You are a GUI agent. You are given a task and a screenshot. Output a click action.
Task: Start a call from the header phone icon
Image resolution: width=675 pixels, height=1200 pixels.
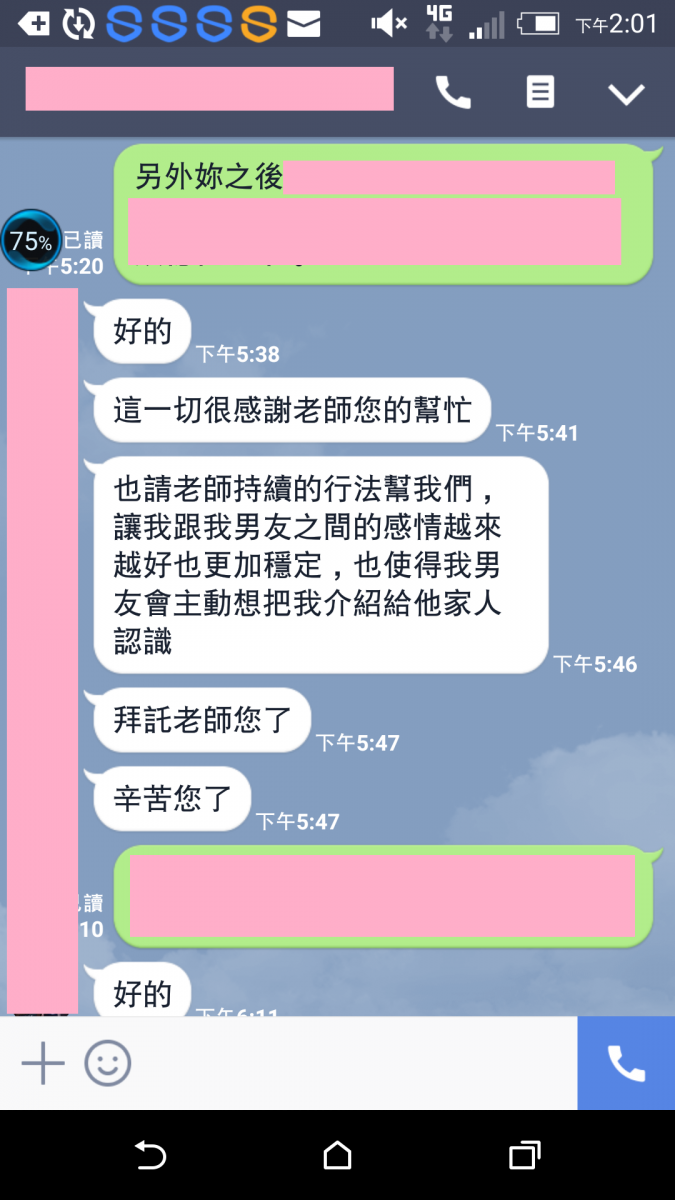(453, 93)
